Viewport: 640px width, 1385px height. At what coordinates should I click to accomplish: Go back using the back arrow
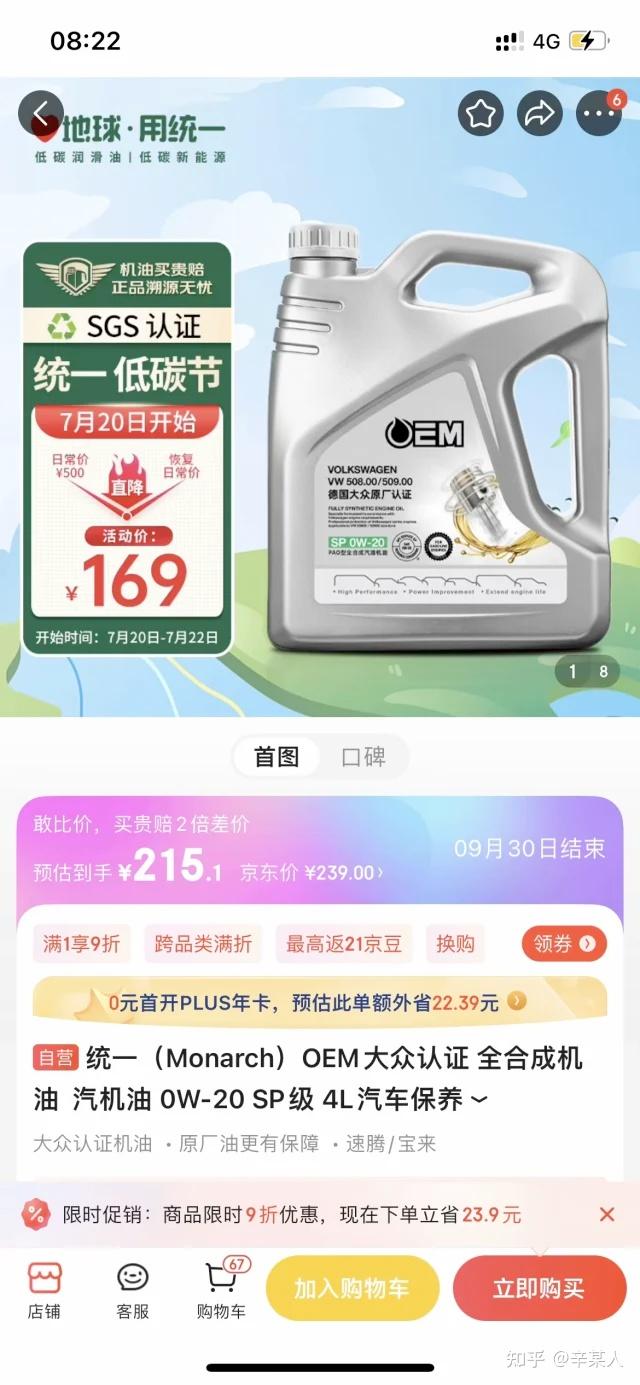(41, 114)
